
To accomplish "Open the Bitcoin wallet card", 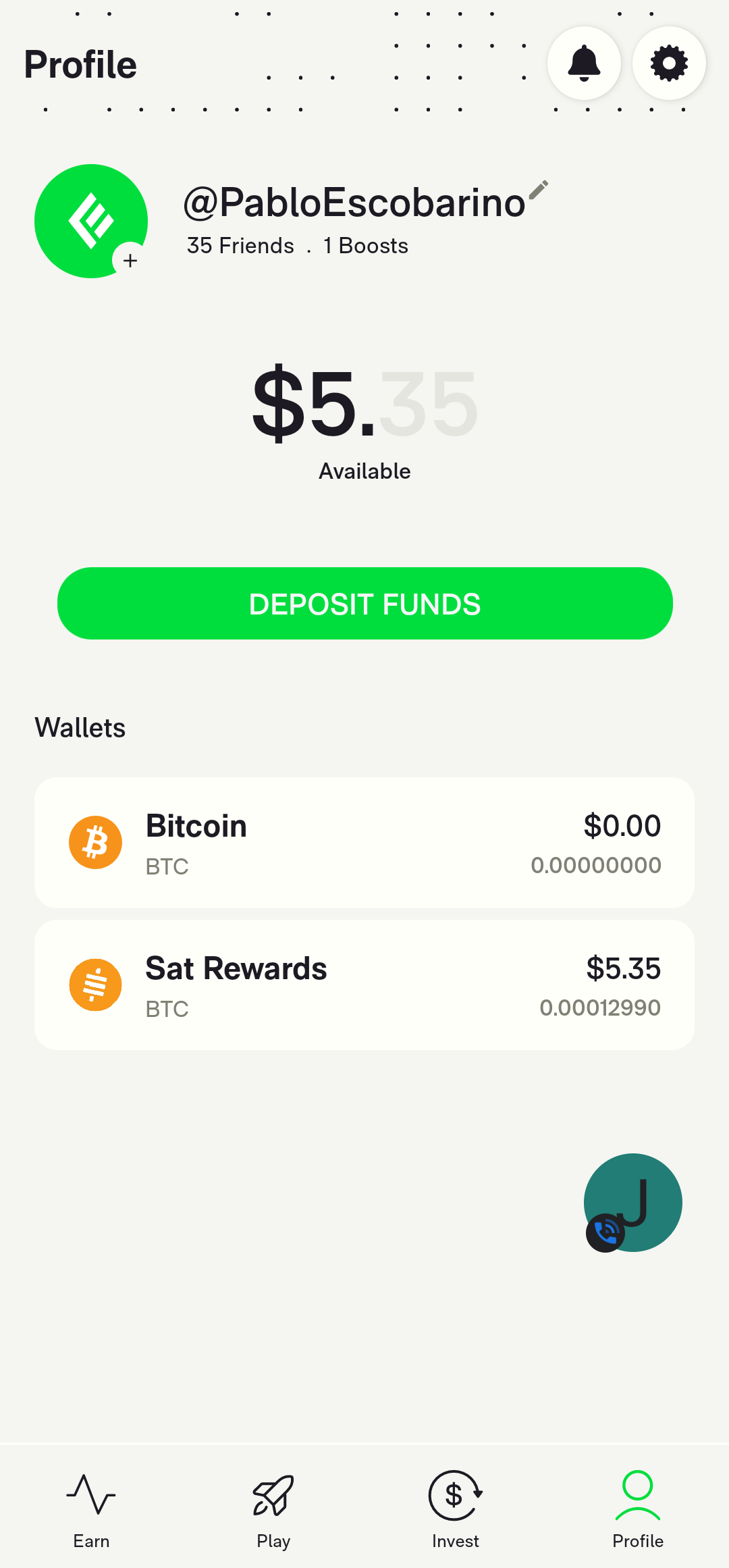I will point(364,843).
